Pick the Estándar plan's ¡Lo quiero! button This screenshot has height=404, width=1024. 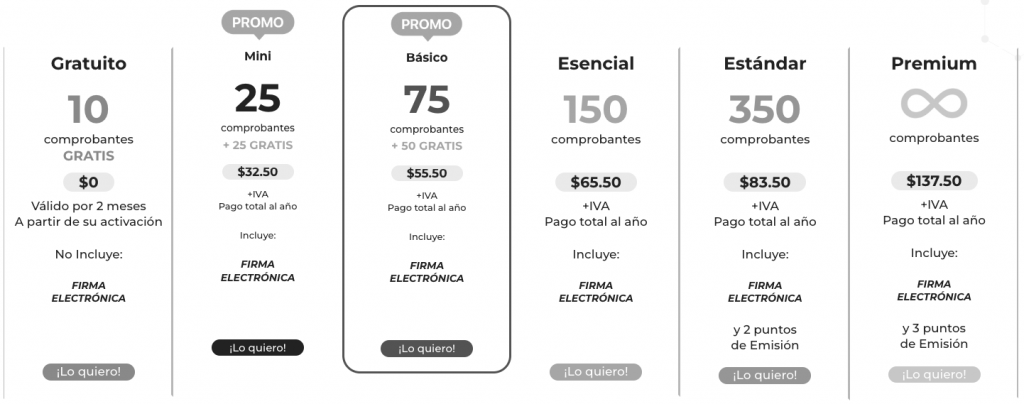coord(764,376)
